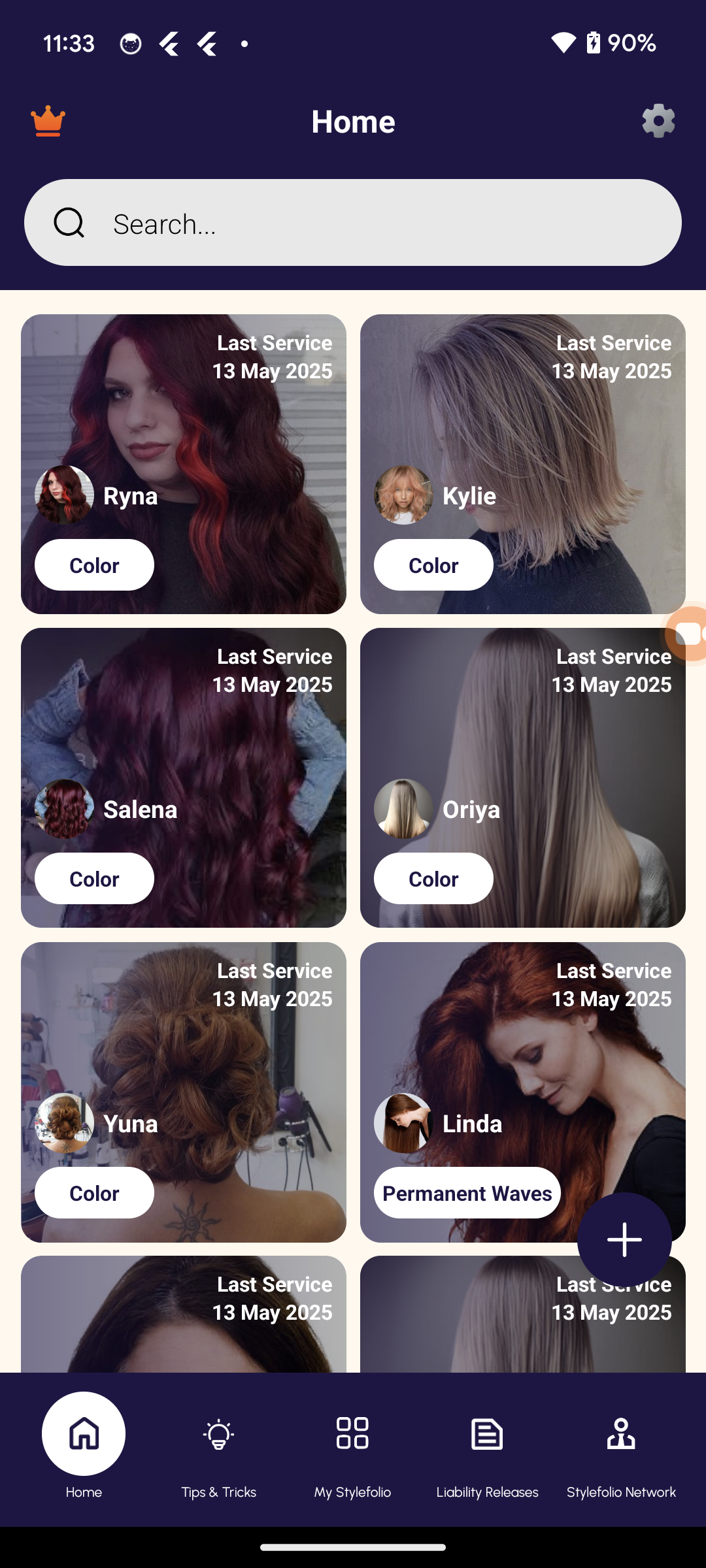This screenshot has height=1568, width=706.
Task: Tap Permanent Waves on Linda's card
Action: (467, 1193)
